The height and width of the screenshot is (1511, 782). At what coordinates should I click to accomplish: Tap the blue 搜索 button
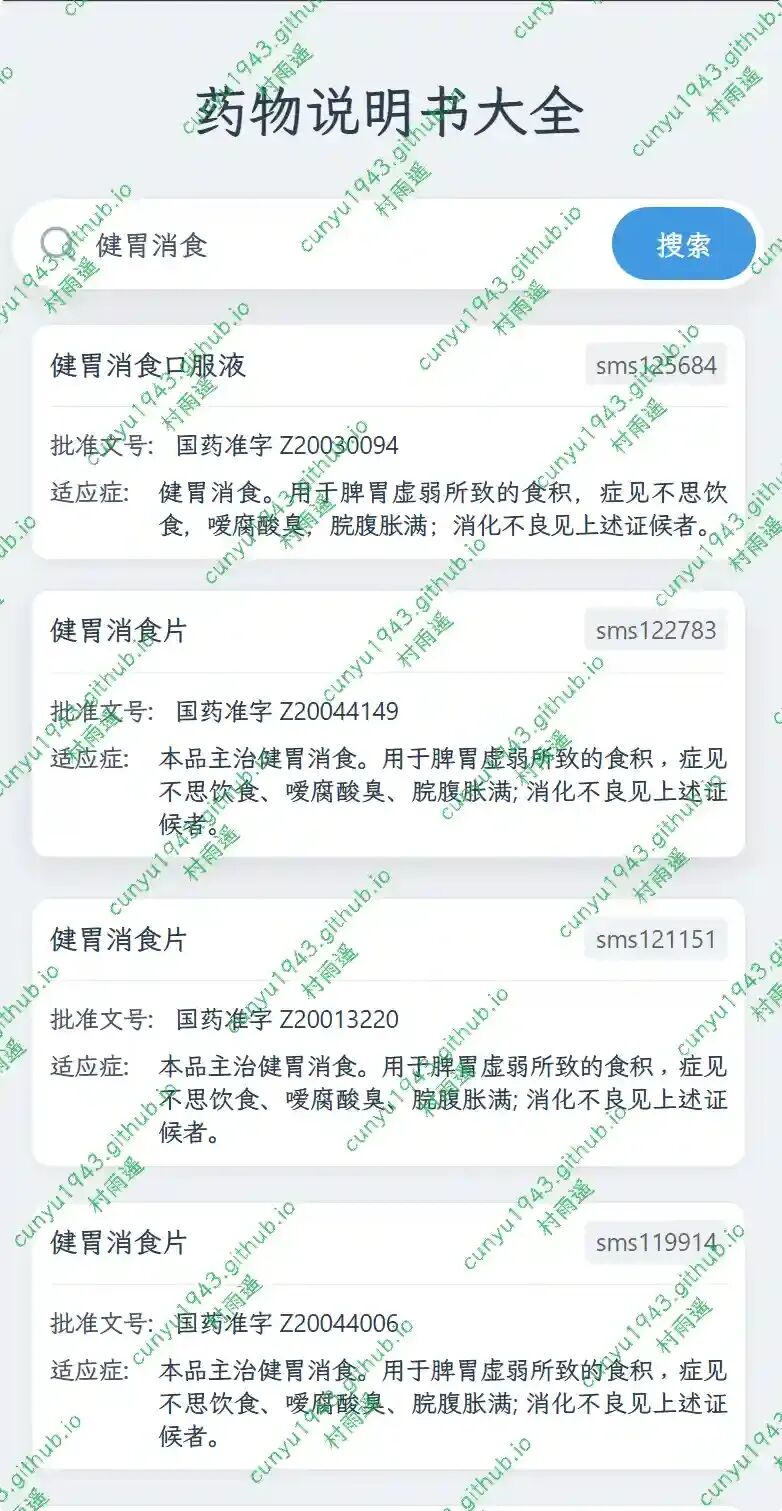point(684,244)
